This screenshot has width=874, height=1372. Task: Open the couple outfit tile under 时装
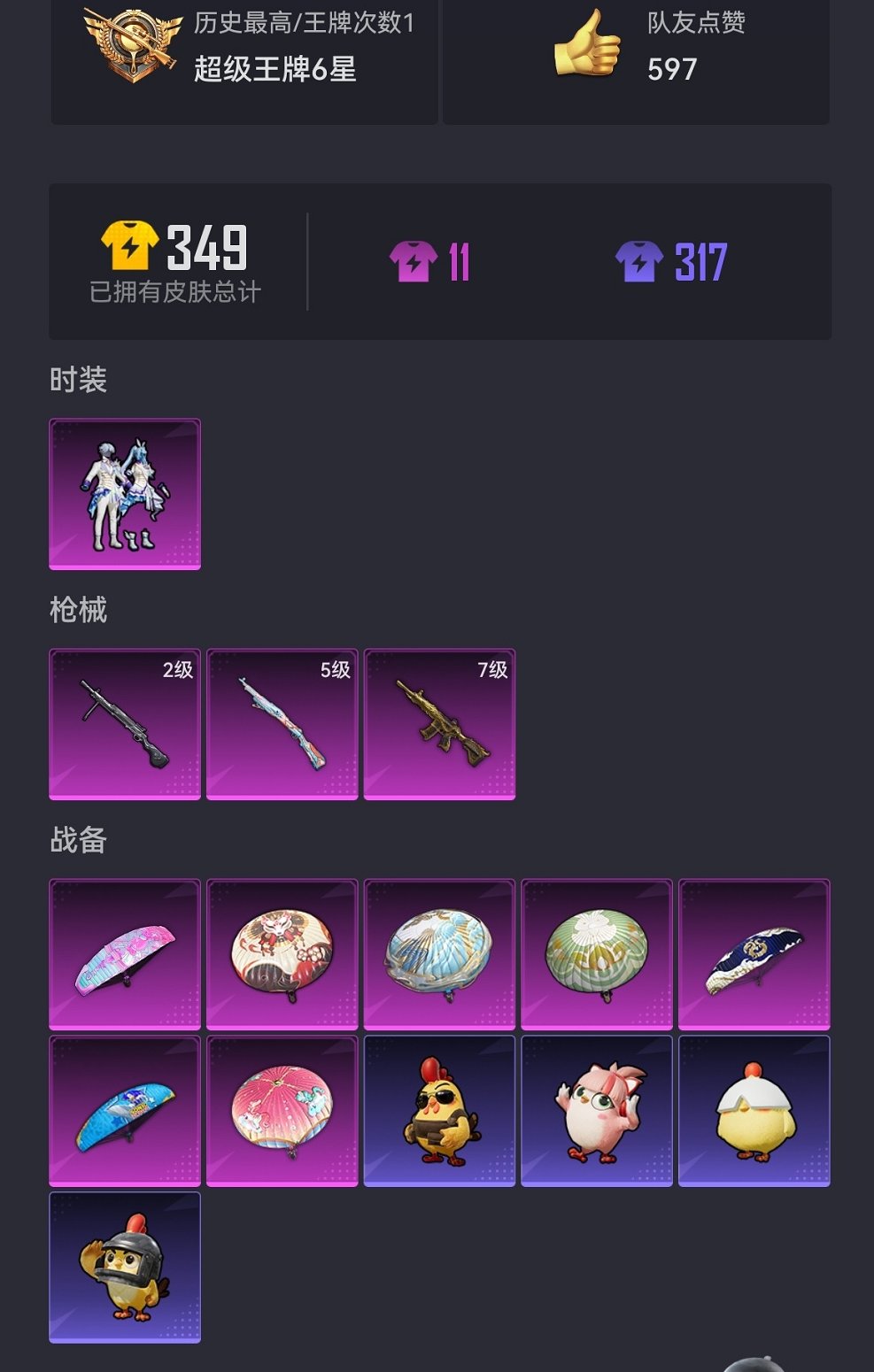coord(125,494)
